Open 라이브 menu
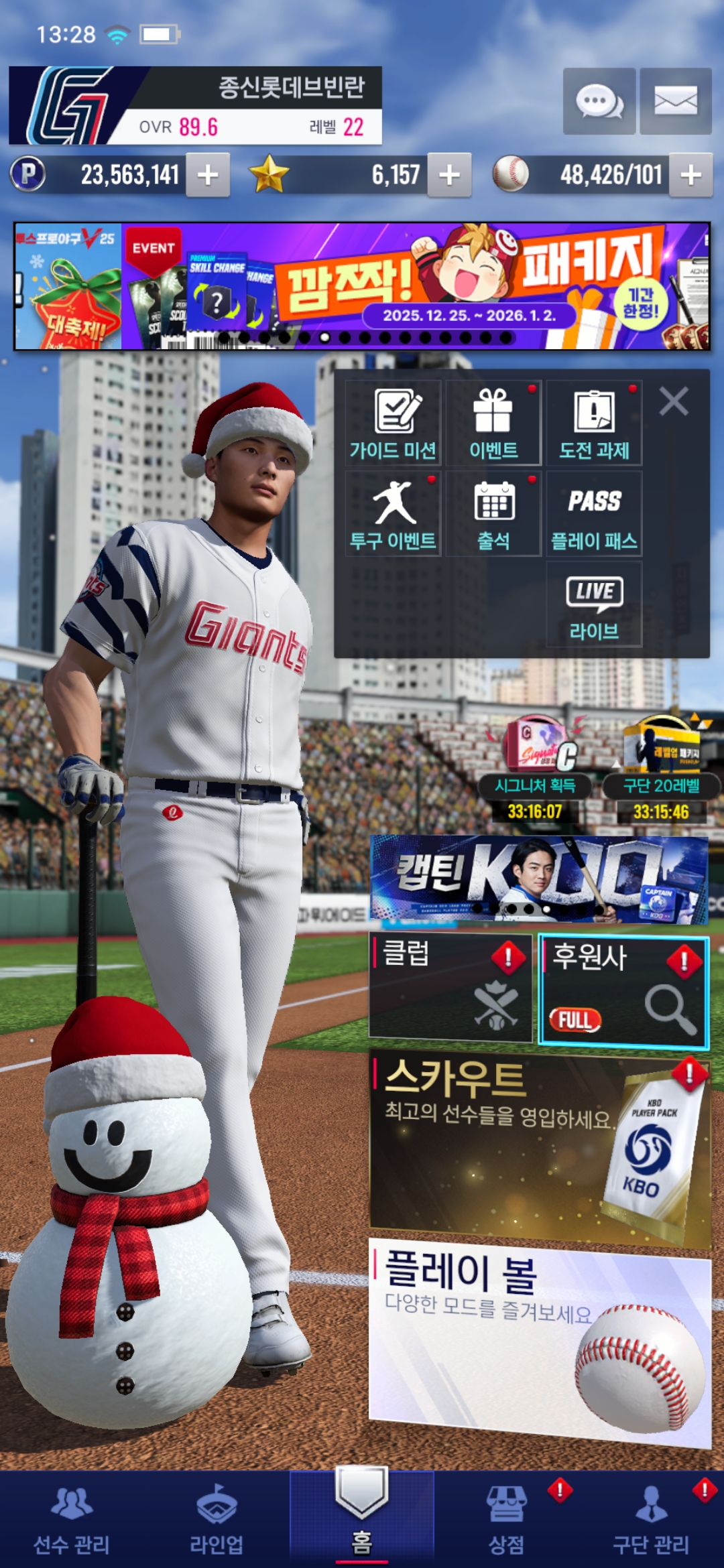Viewport: 724px width, 1568px height. [594, 604]
